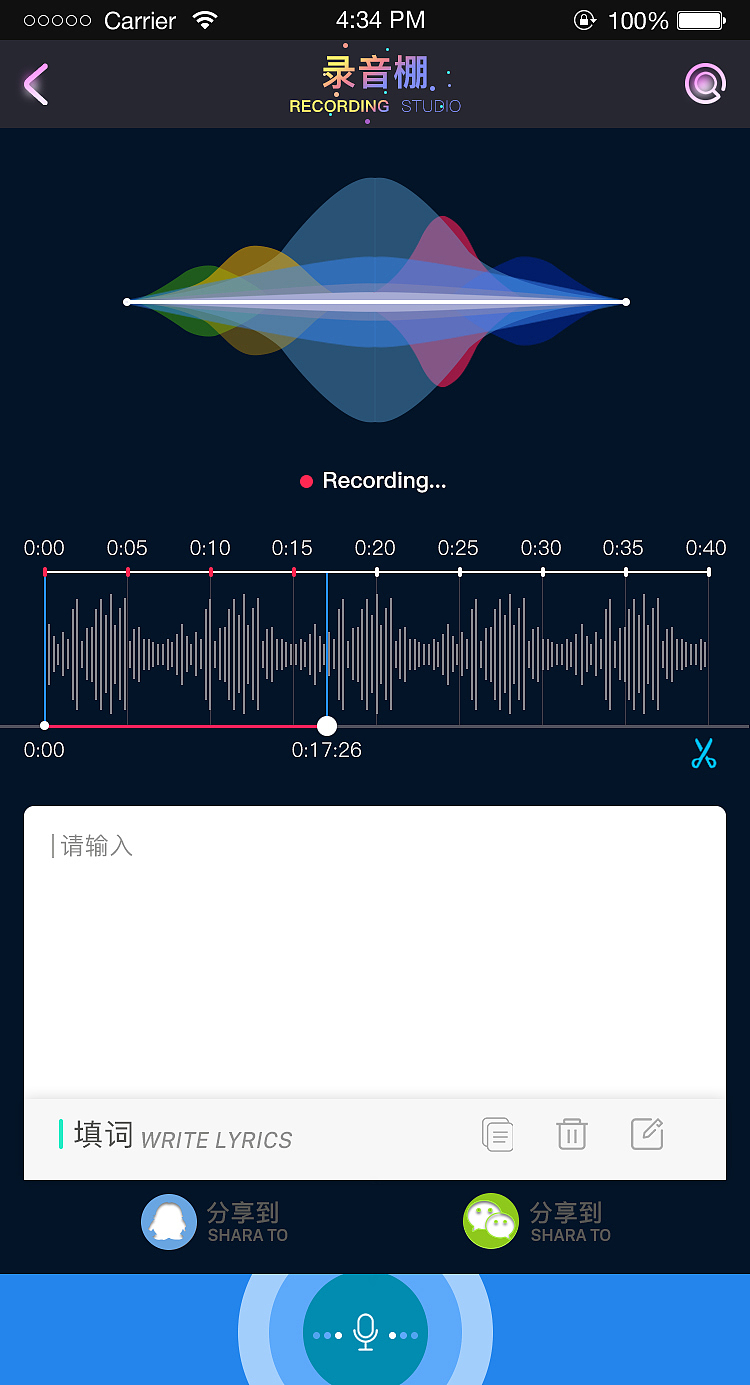Edit lyrics with the pencil icon
Screen dimensions: 750x1385
647,1133
